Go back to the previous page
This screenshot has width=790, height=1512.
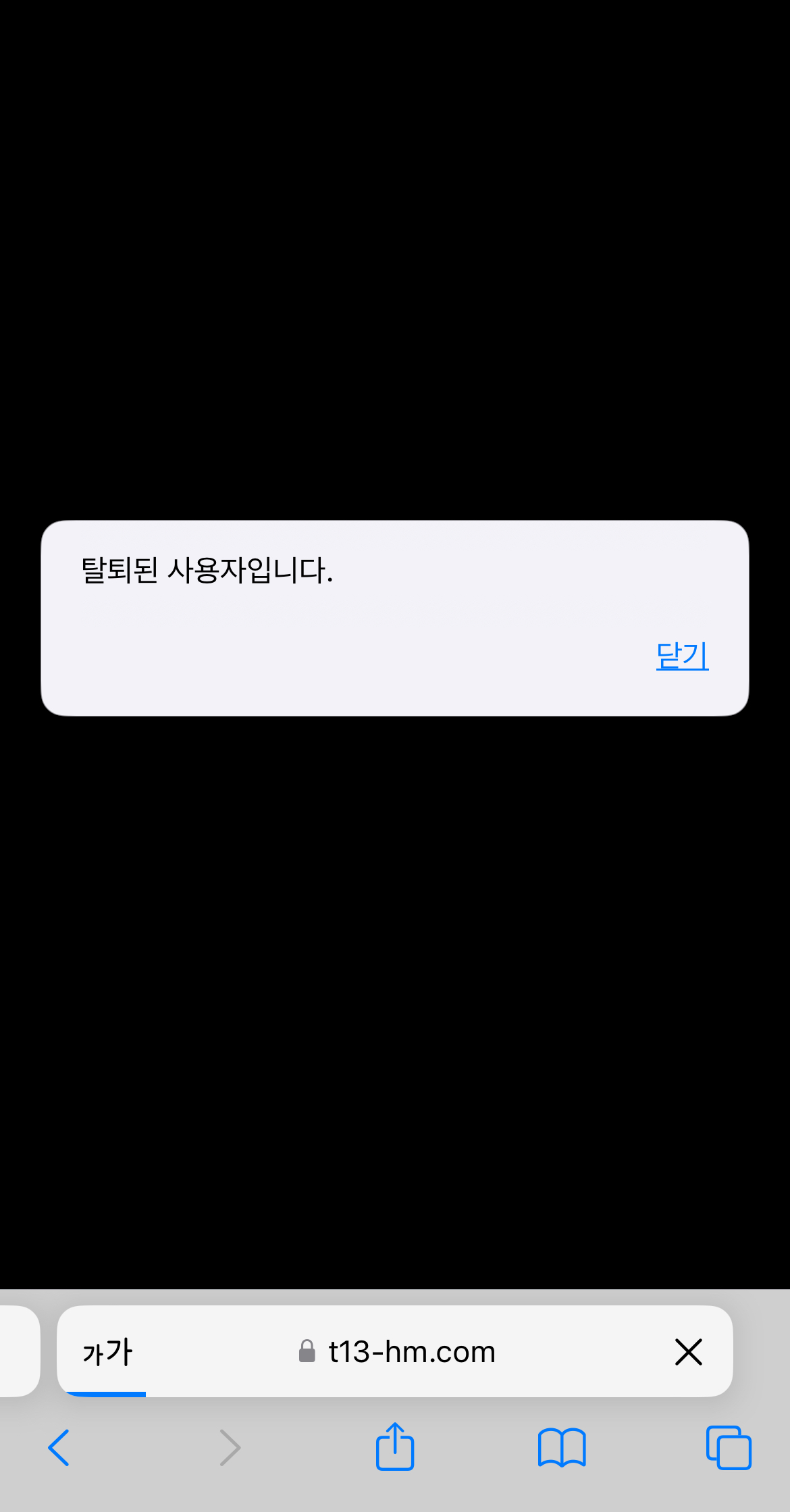tap(59, 1447)
